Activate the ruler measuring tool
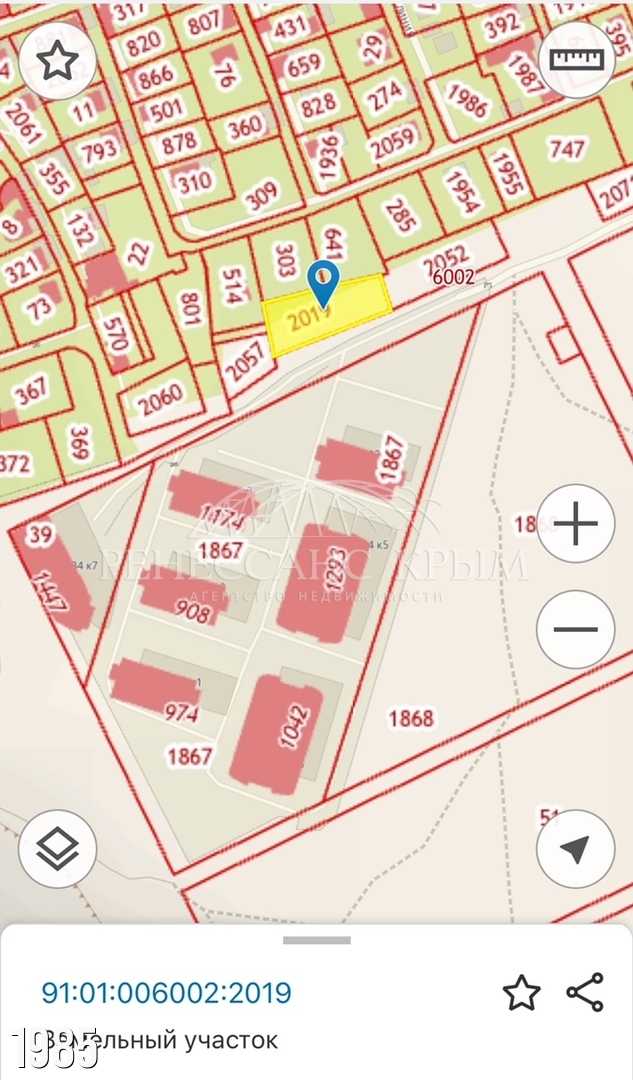Screen dimensions: 633x1080 (x=577, y=60)
